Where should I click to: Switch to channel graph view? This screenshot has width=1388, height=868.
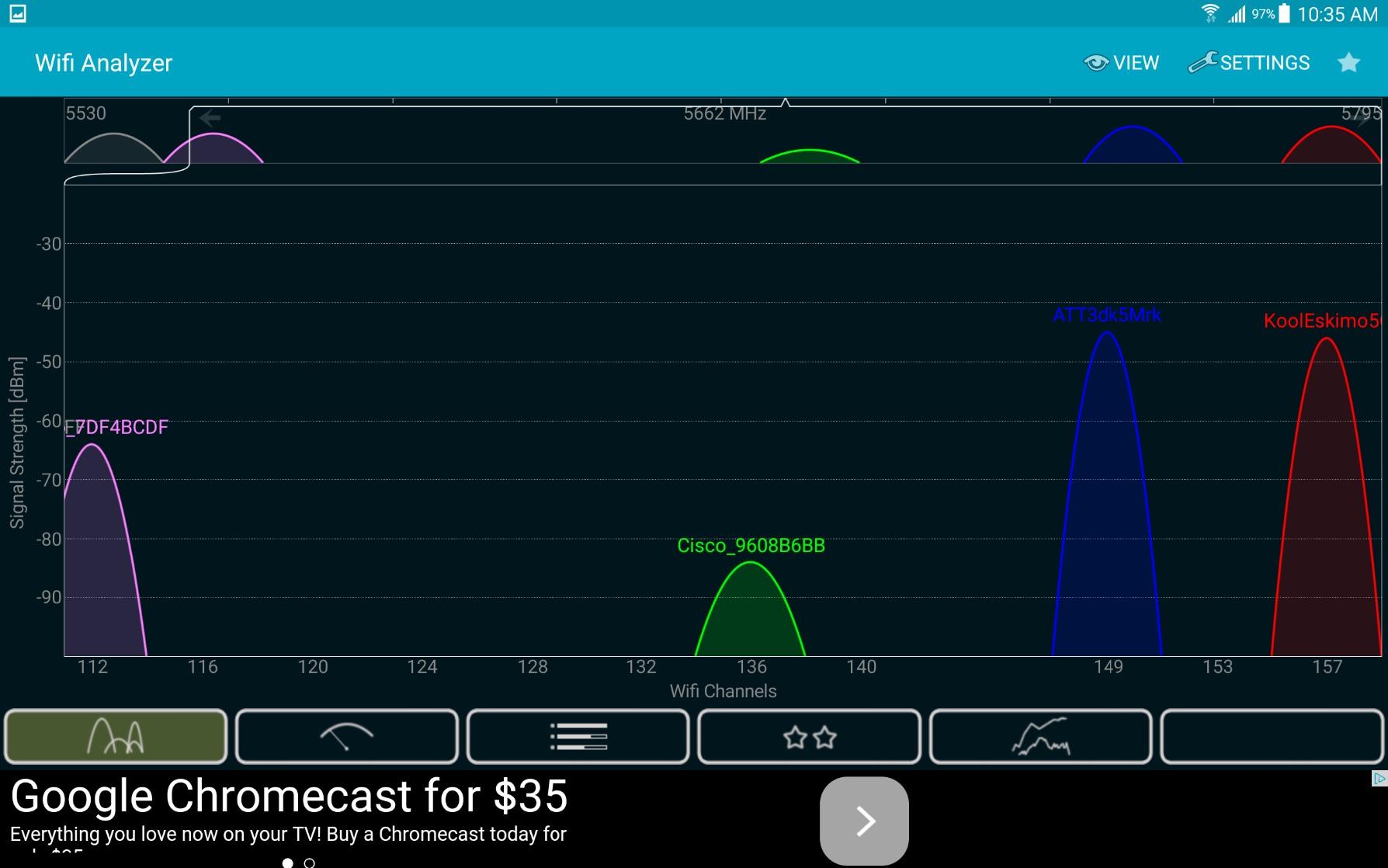[116, 736]
